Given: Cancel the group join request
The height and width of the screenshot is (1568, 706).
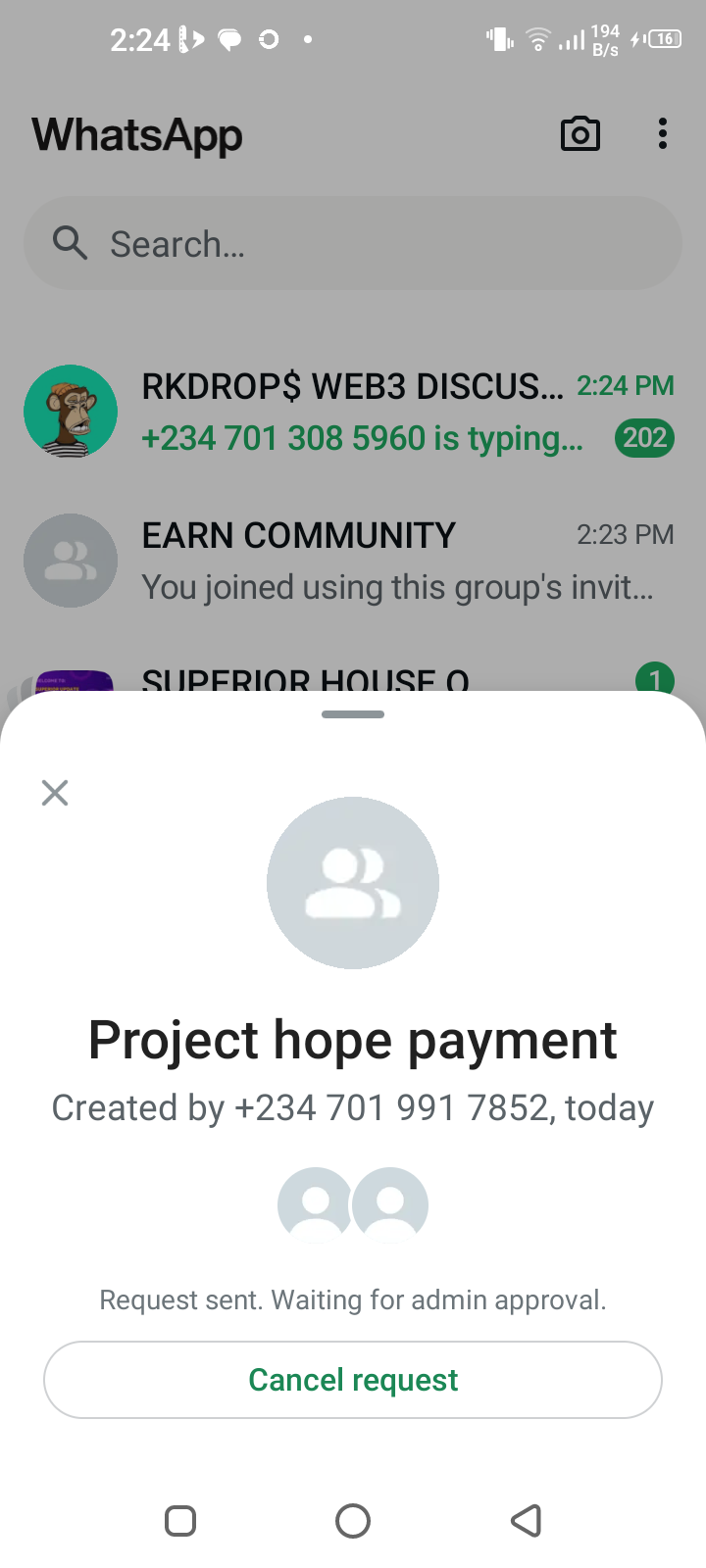Looking at the screenshot, I should tap(353, 1380).
